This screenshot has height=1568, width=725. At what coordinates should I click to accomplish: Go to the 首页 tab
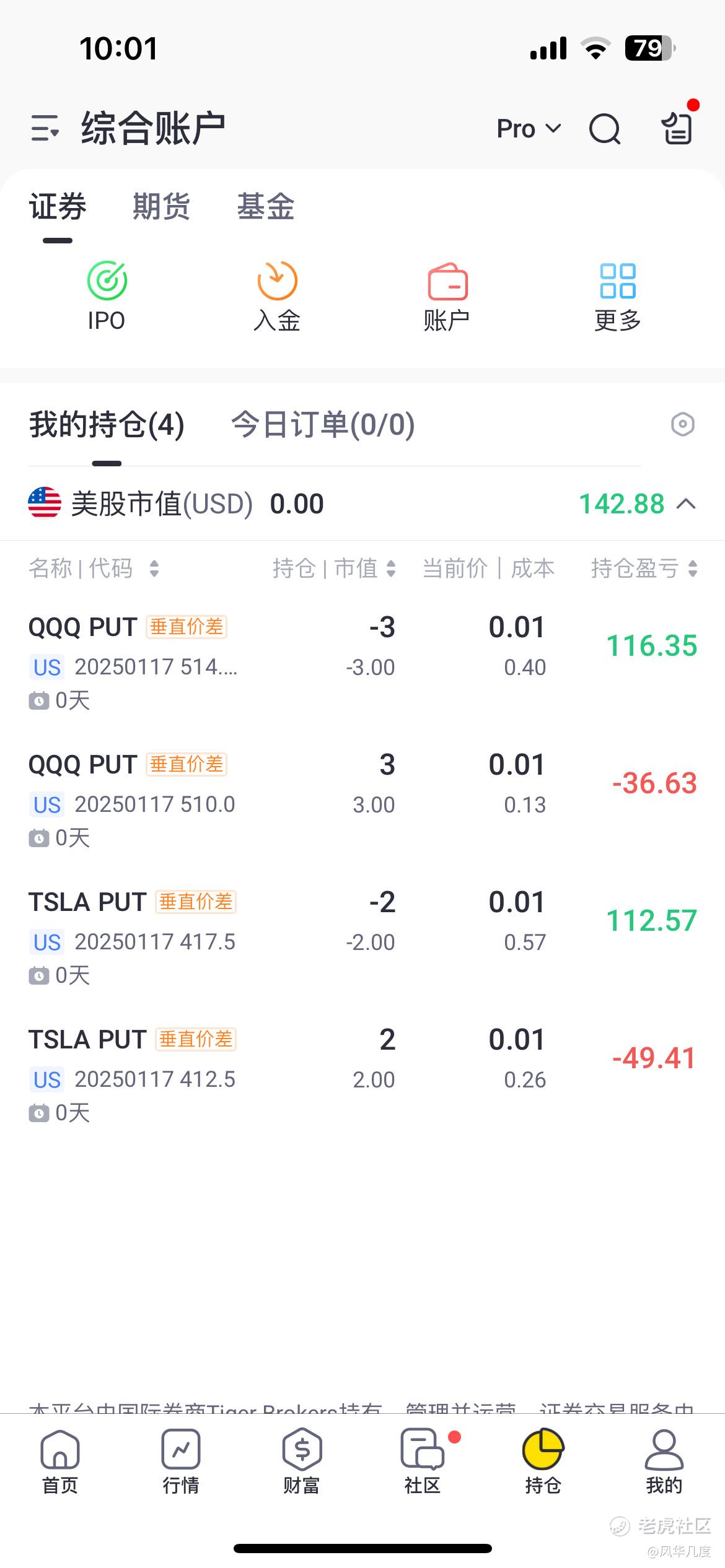coord(60,1461)
